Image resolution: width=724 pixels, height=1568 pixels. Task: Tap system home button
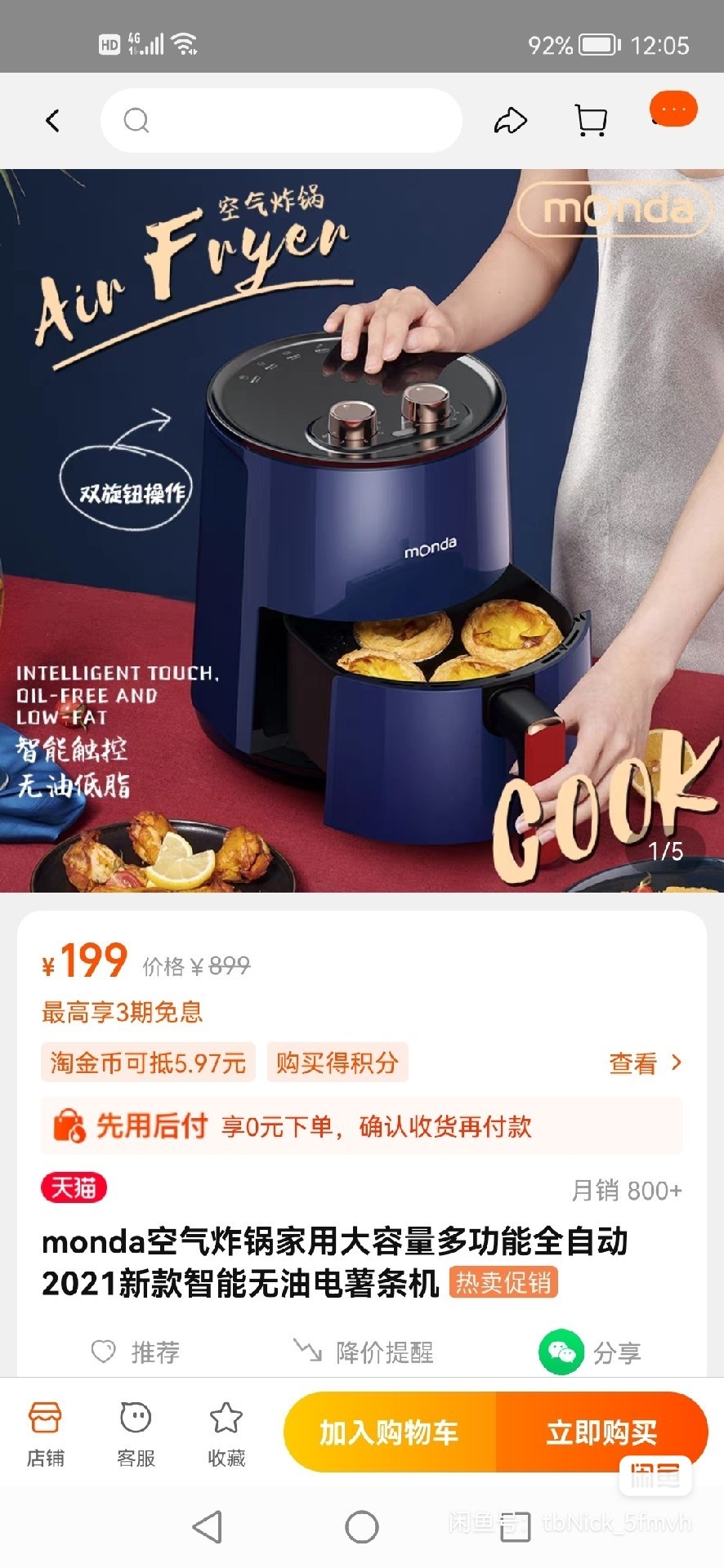(362, 1526)
